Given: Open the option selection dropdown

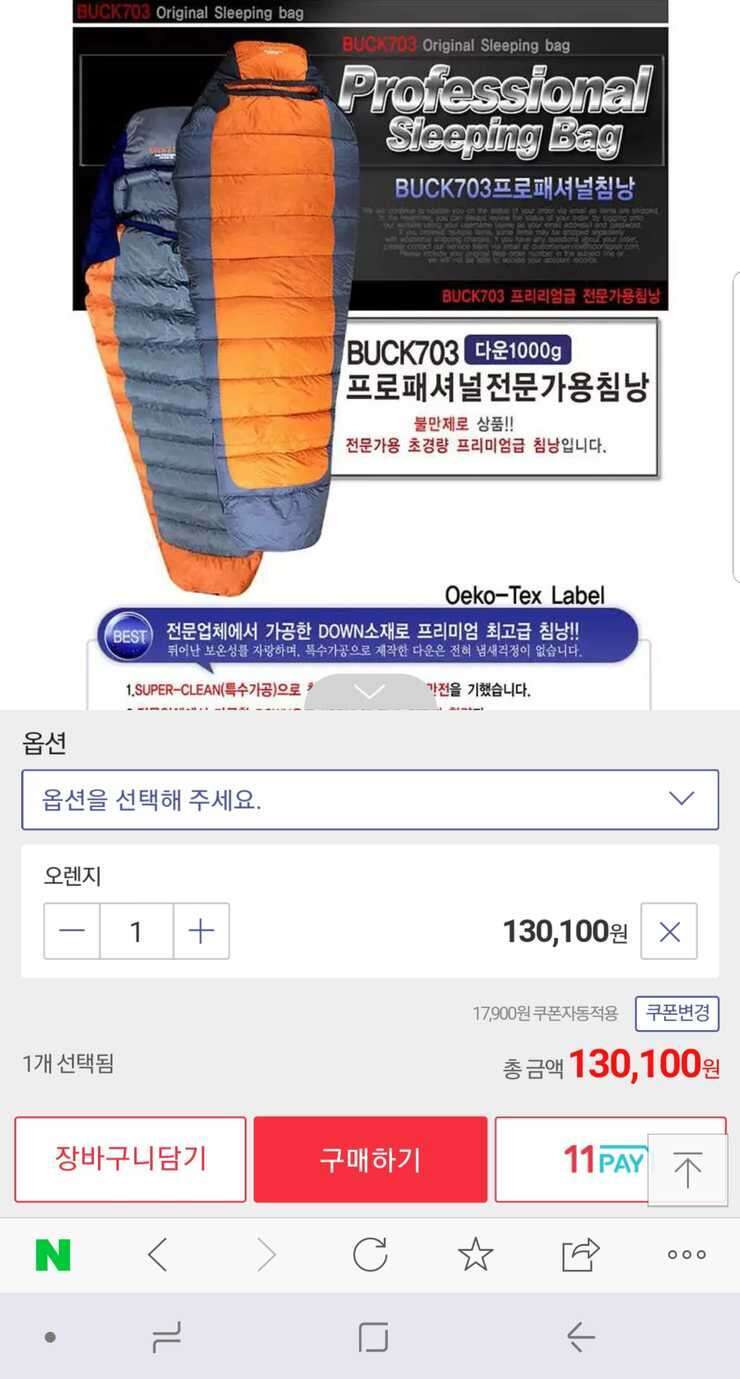Looking at the screenshot, I should (x=370, y=799).
